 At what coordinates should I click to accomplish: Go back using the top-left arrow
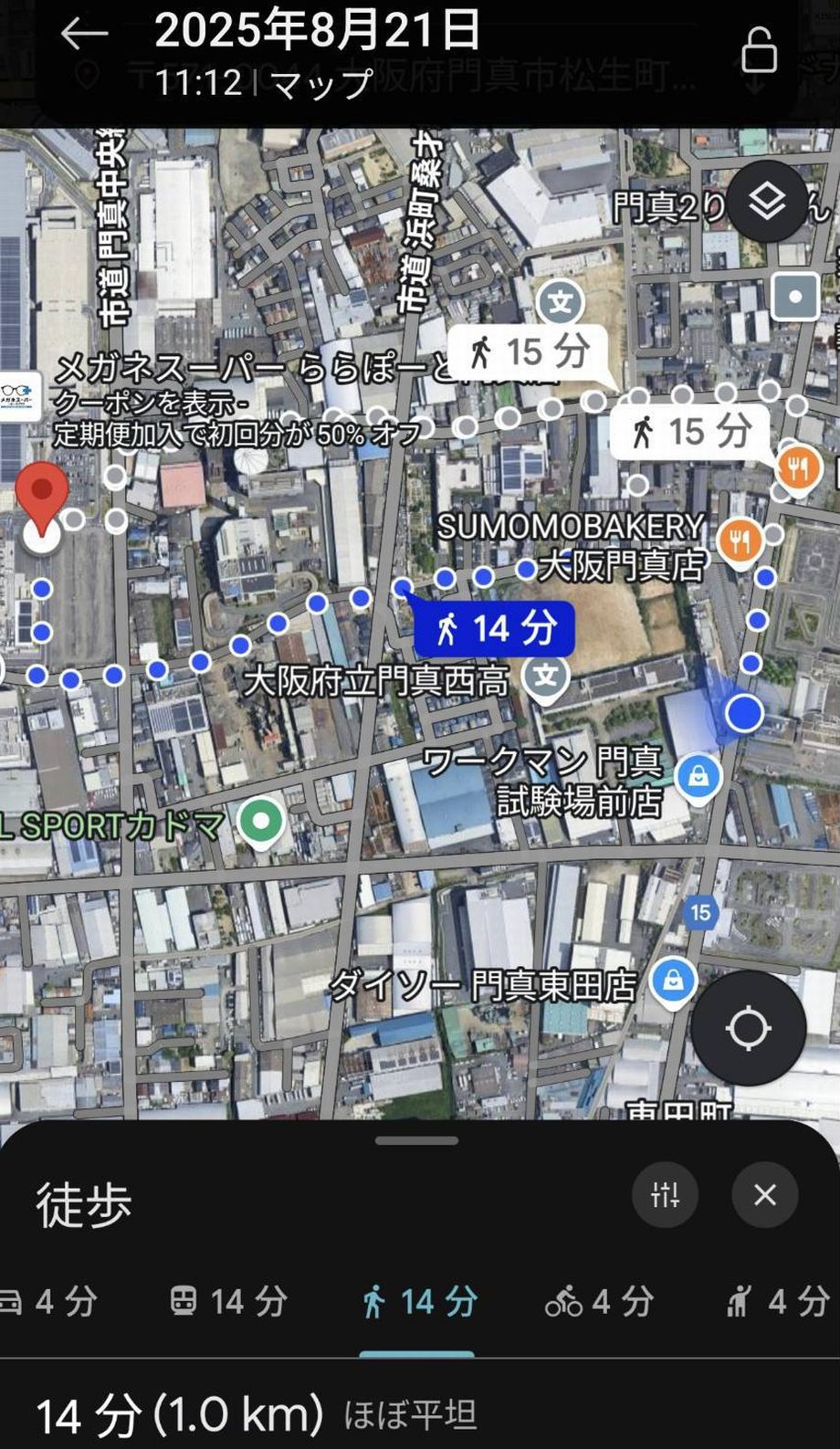coord(84,36)
